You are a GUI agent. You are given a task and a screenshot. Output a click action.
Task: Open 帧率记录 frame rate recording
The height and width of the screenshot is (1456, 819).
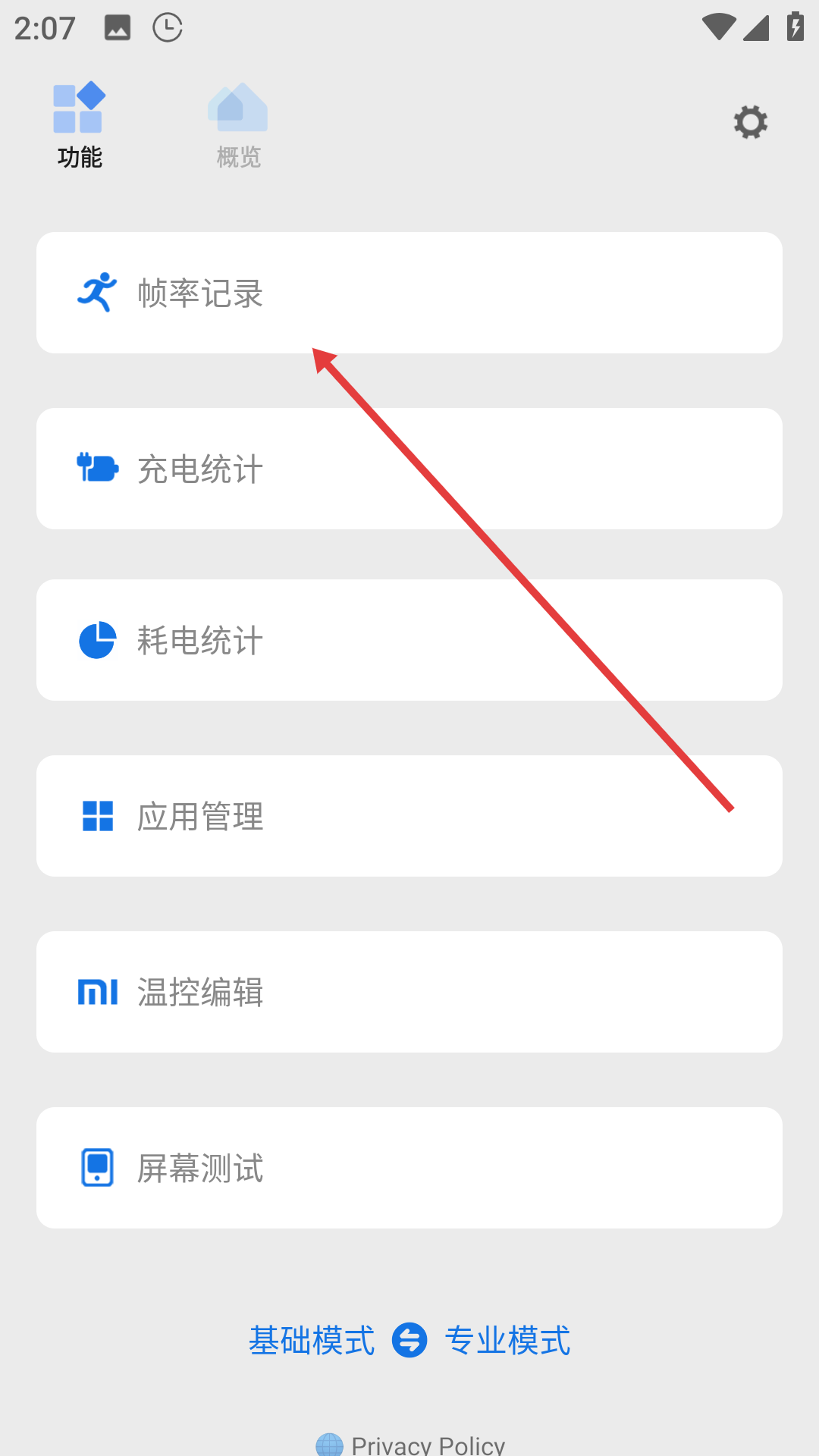(409, 293)
